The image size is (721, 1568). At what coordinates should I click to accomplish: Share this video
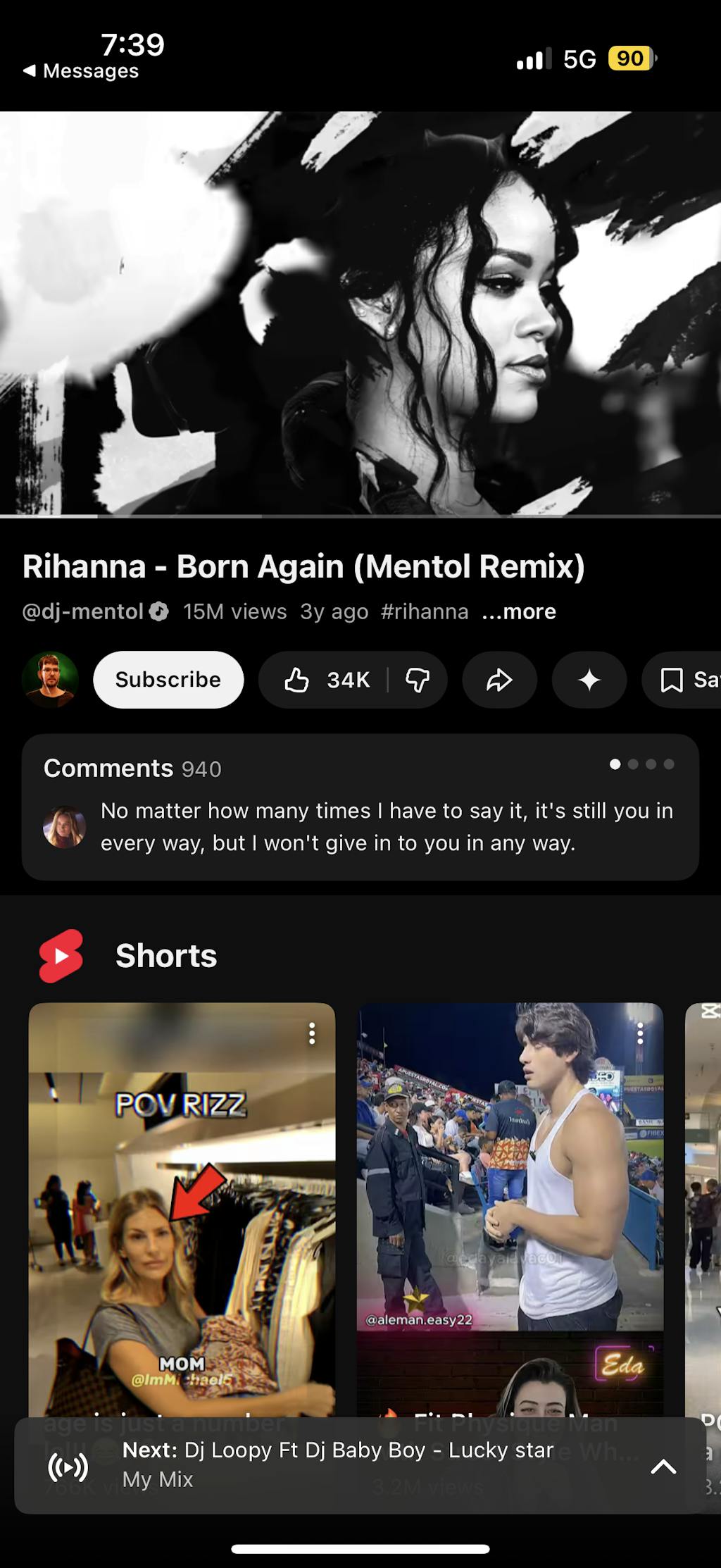coord(499,680)
